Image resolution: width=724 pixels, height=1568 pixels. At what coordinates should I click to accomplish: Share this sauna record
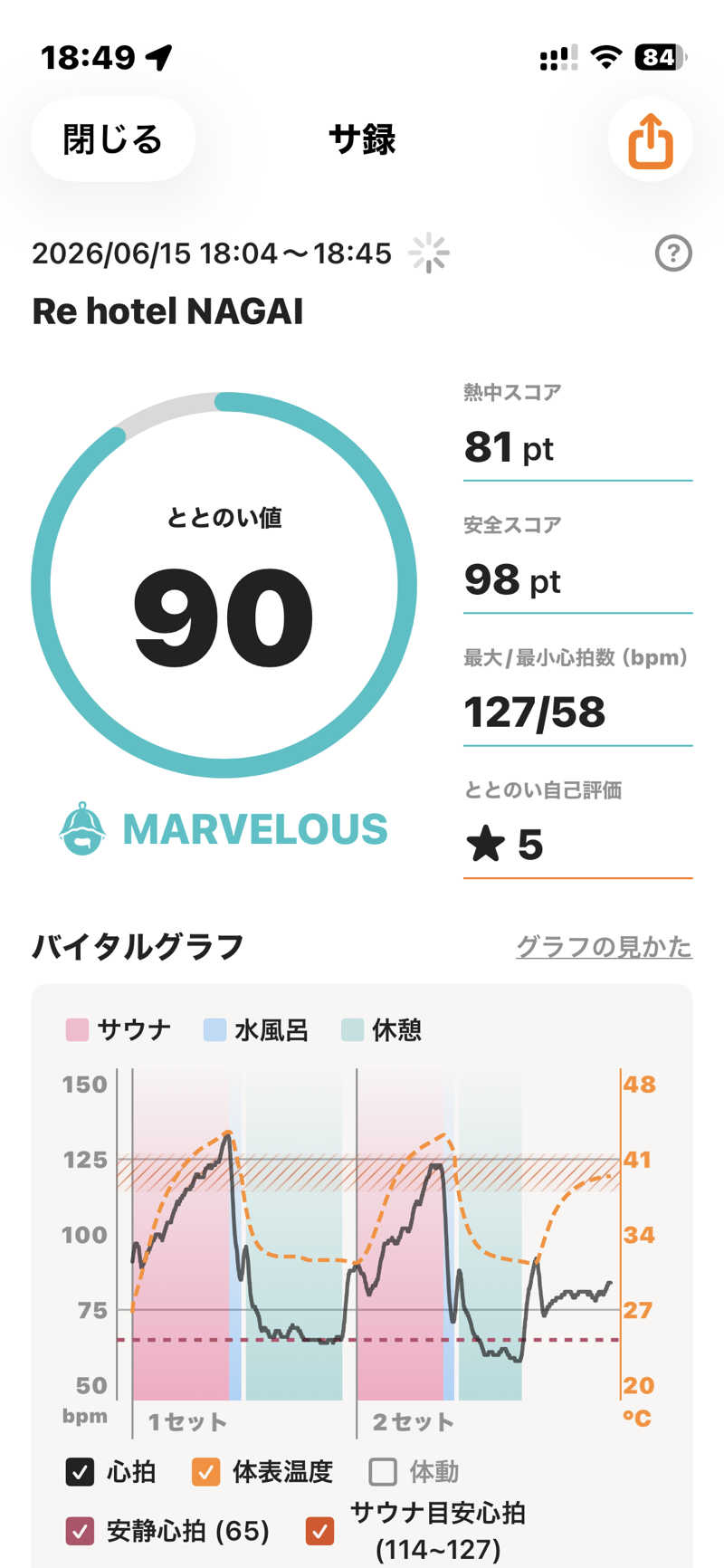coord(651,139)
